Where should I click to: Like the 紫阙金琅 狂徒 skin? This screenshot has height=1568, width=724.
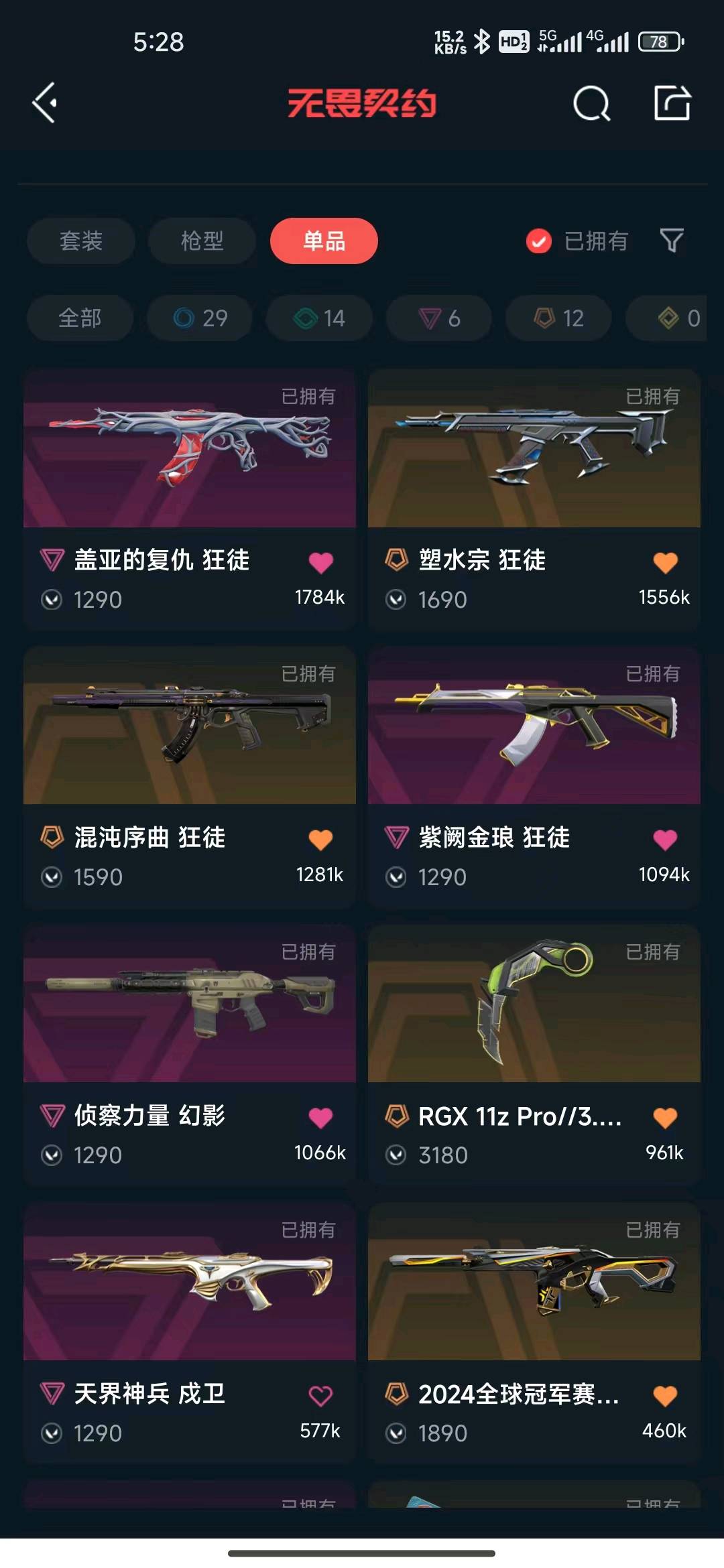(665, 840)
